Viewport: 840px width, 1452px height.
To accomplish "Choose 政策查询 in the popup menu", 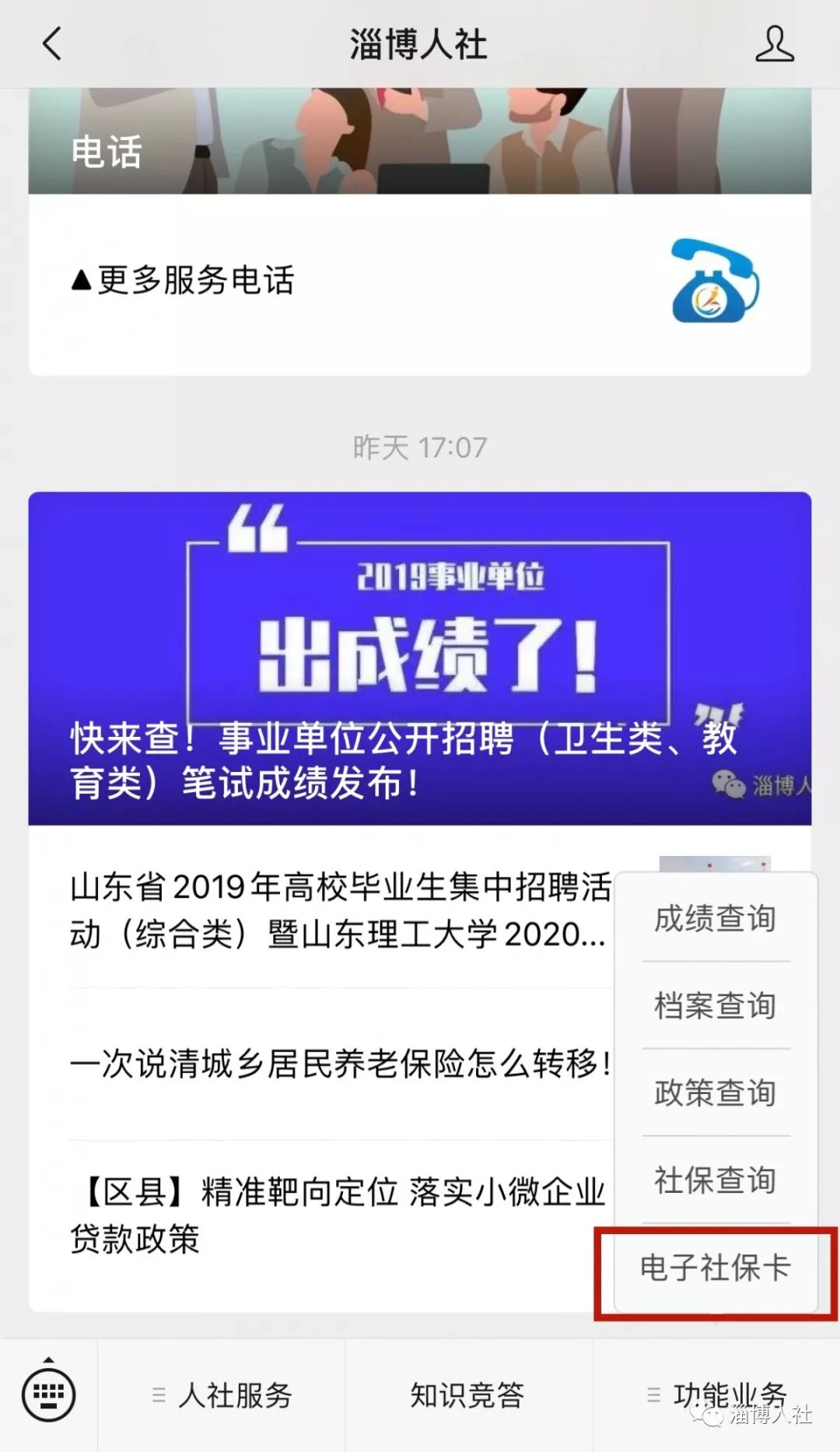I will (x=716, y=1093).
